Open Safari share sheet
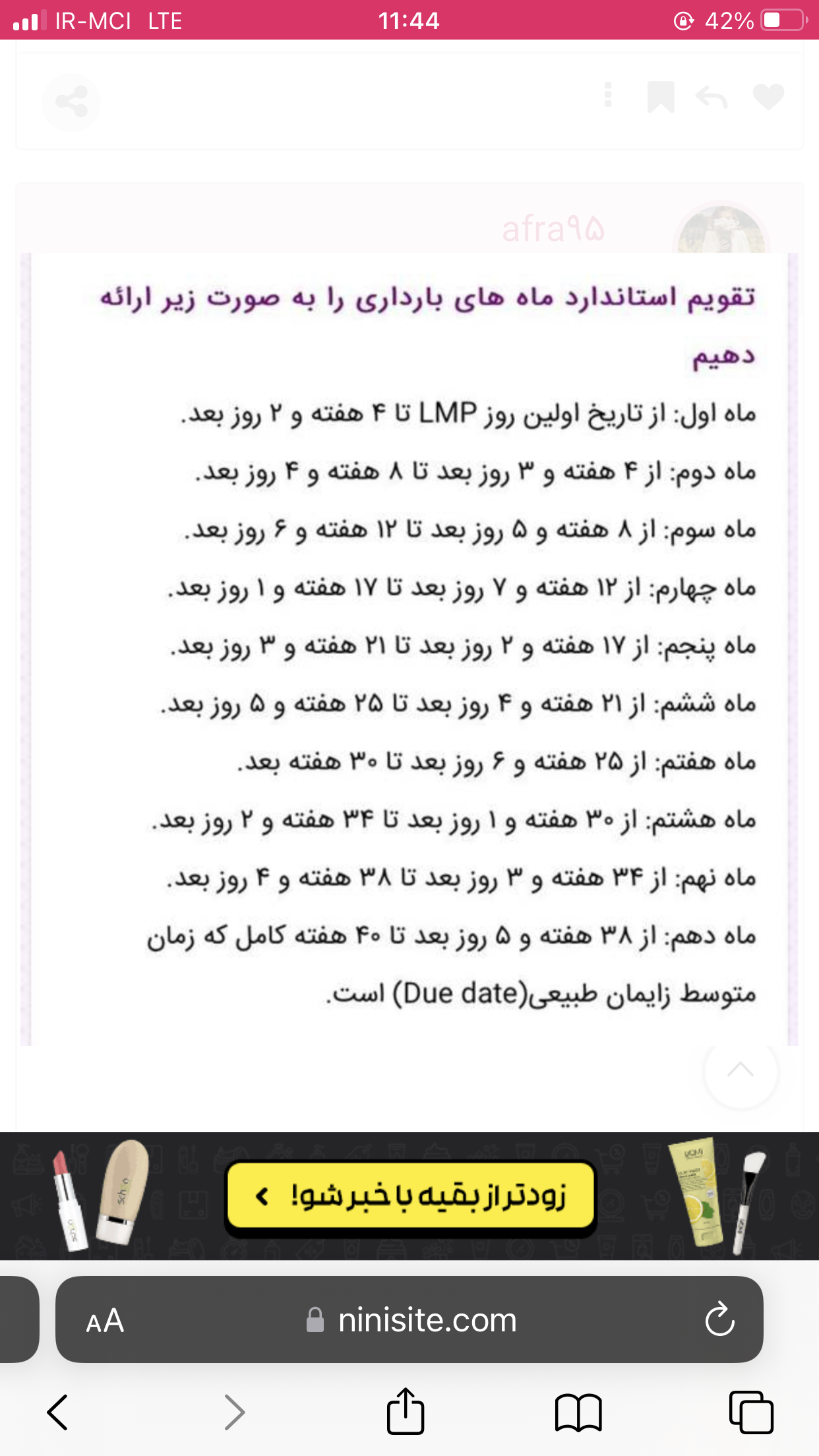819x1456 pixels. click(x=405, y=1412)
